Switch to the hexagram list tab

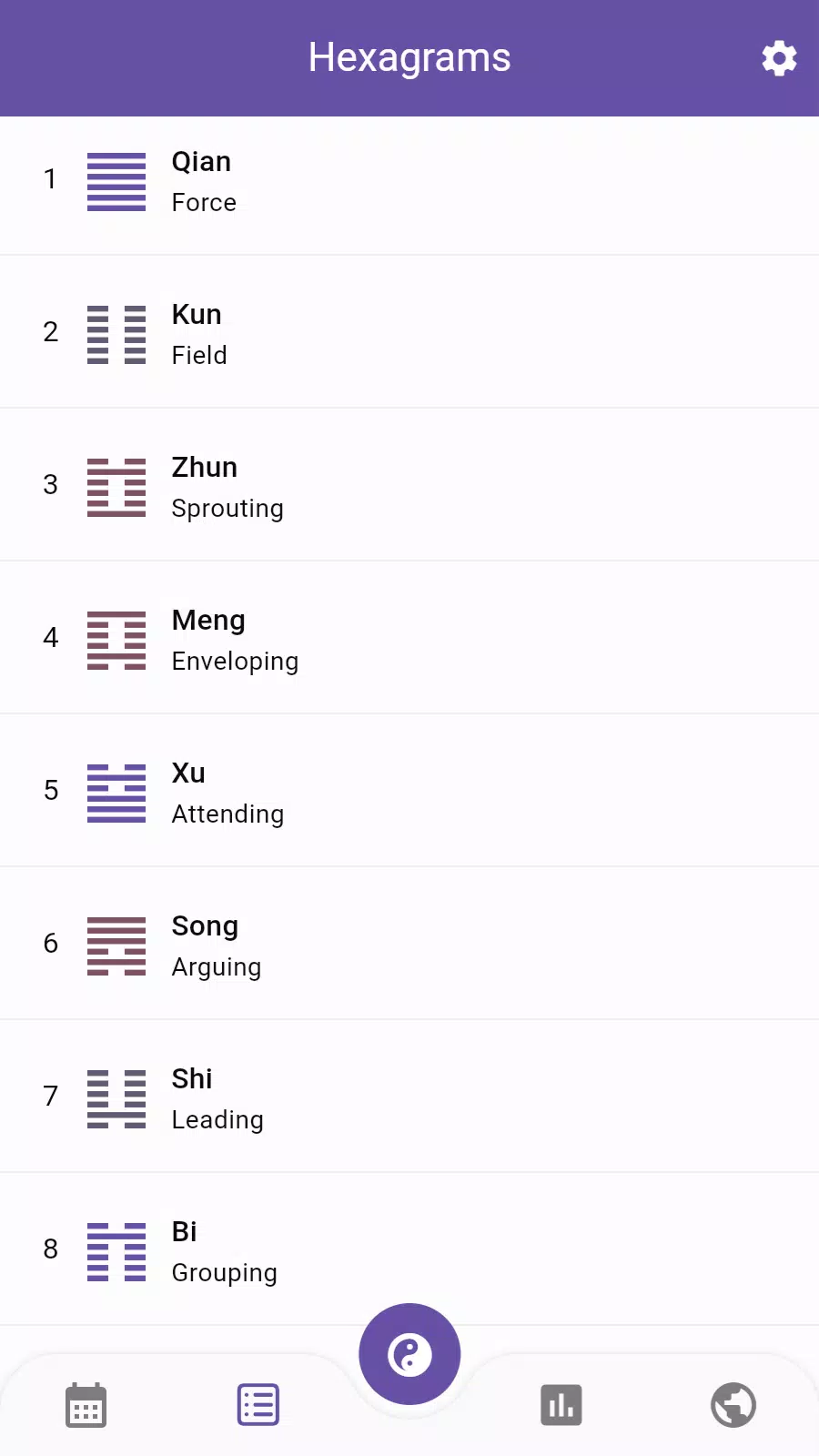click(x=258, y=1405)
